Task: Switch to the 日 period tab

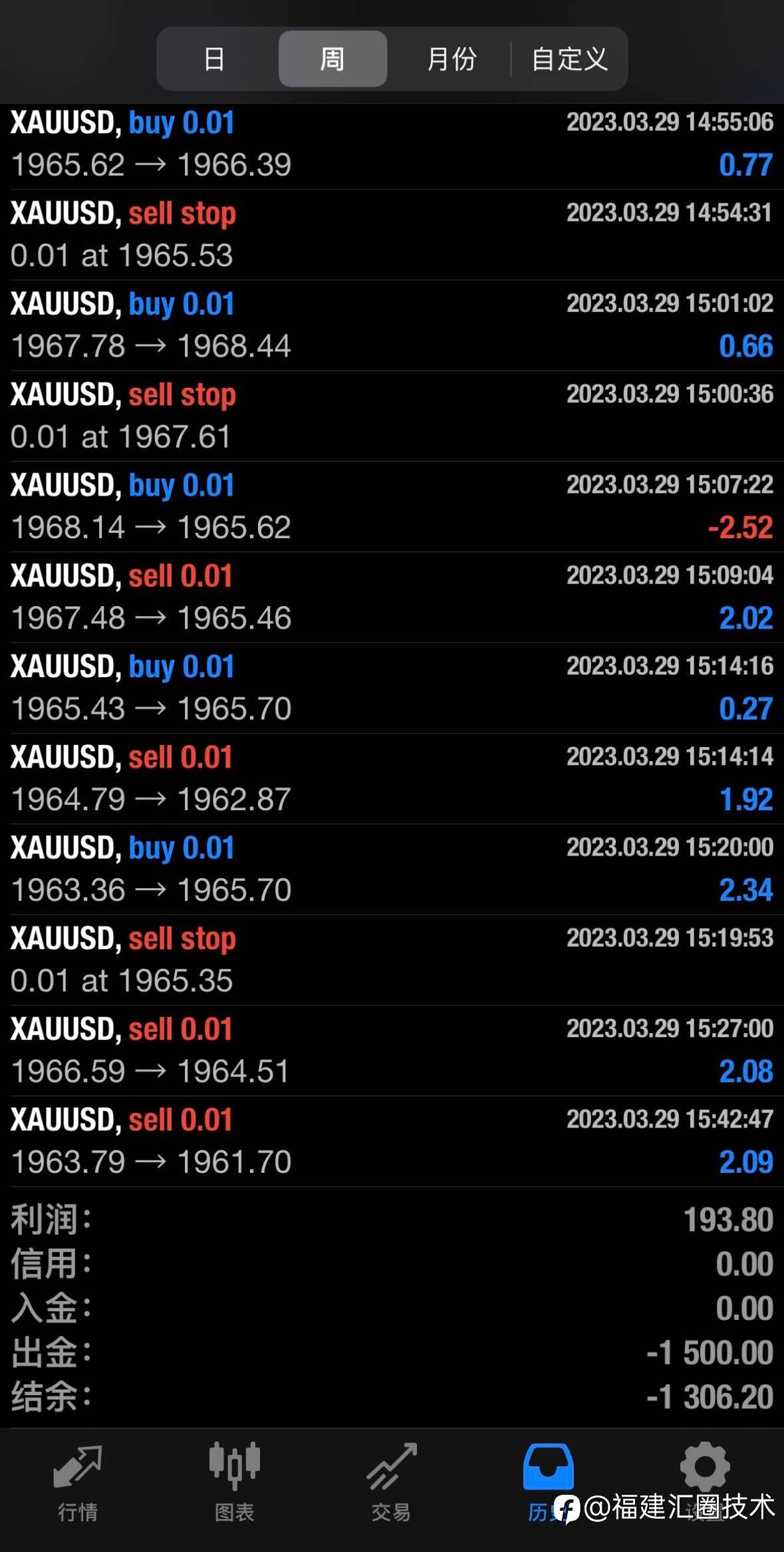Action: (214, 59)
